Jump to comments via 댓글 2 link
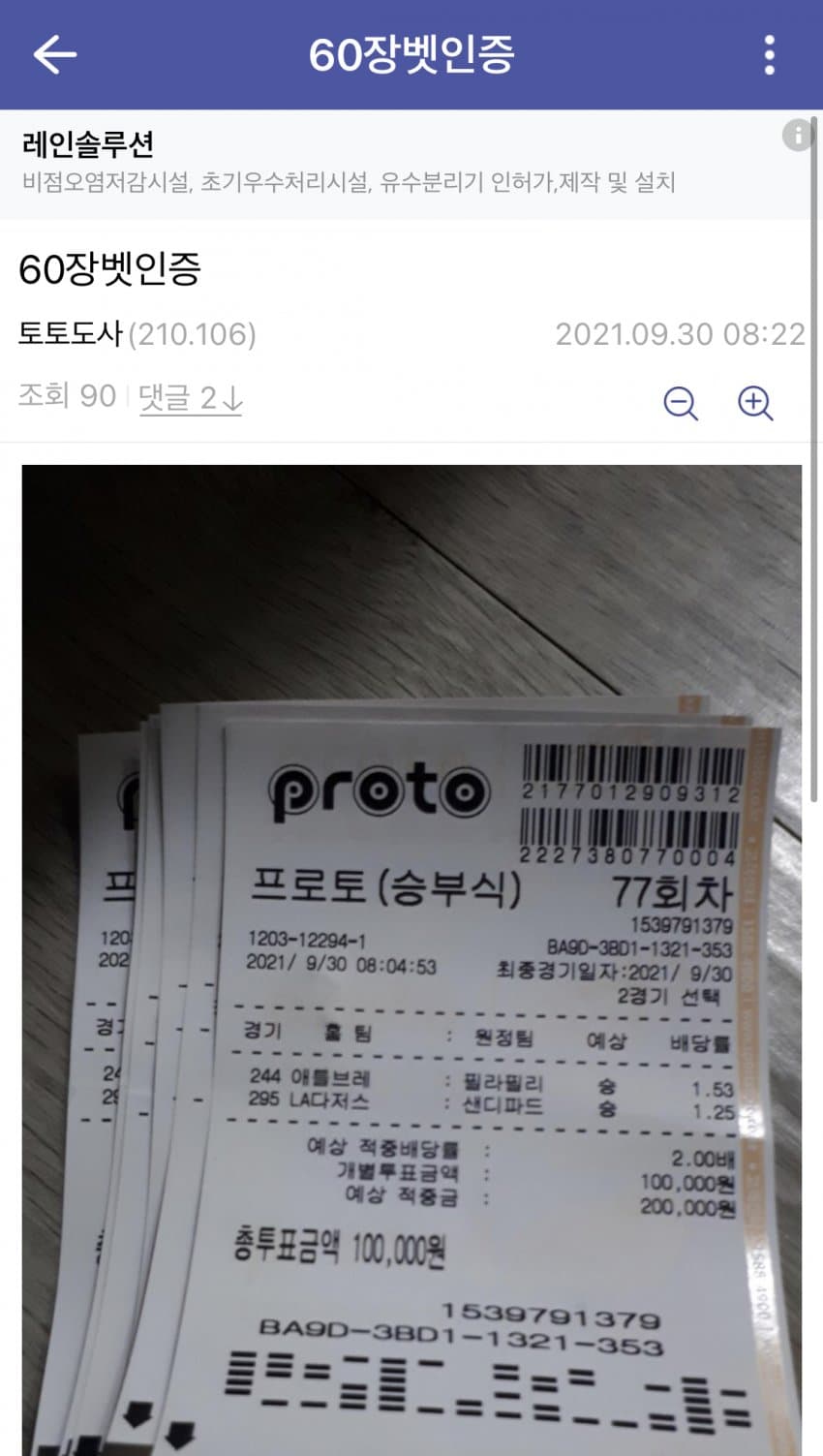This screenshot has width=823, height=1456. [x=191, y=397]
